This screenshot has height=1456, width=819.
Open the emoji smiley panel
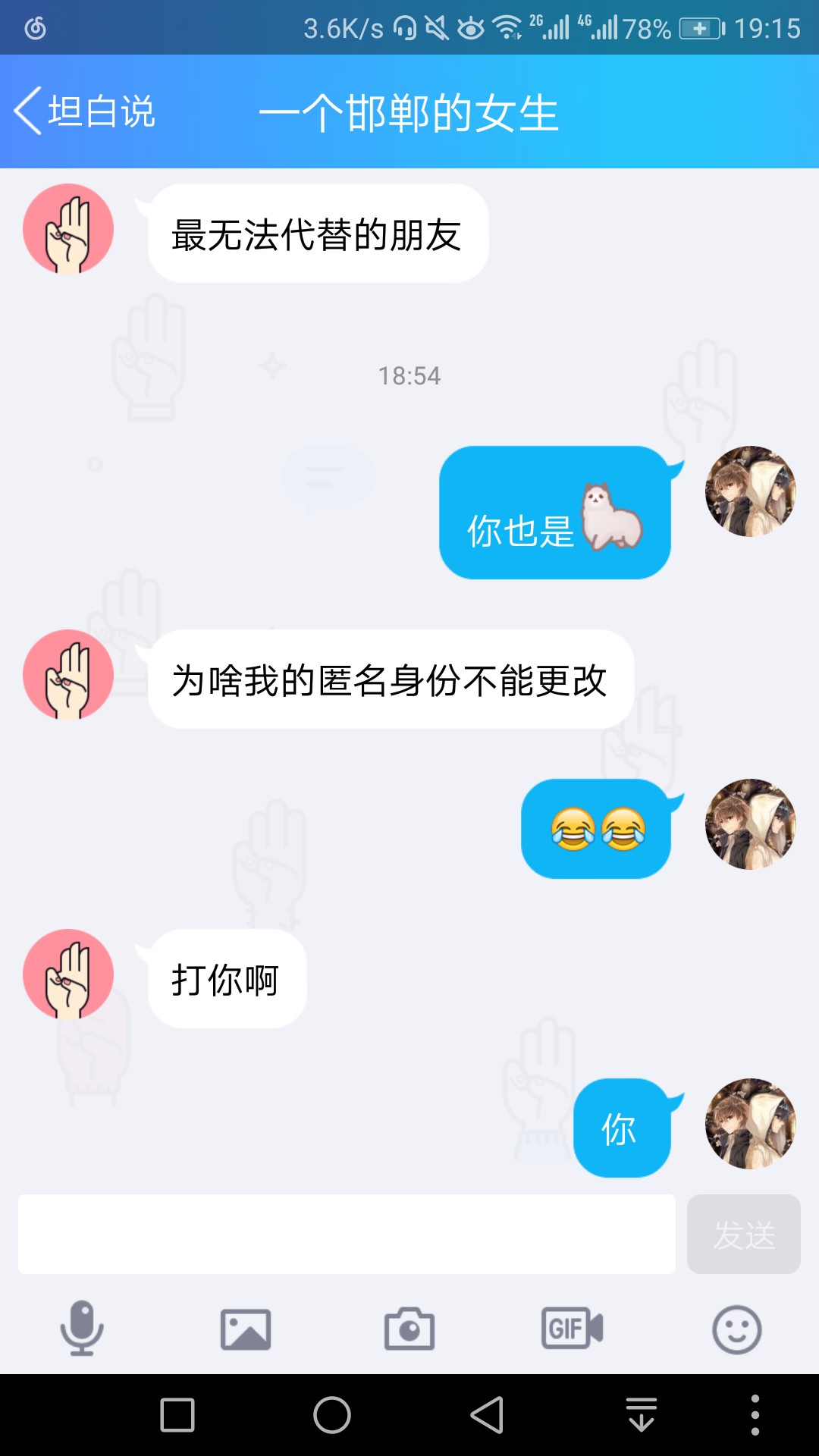pyautogui.click(x=737, y=1329)
